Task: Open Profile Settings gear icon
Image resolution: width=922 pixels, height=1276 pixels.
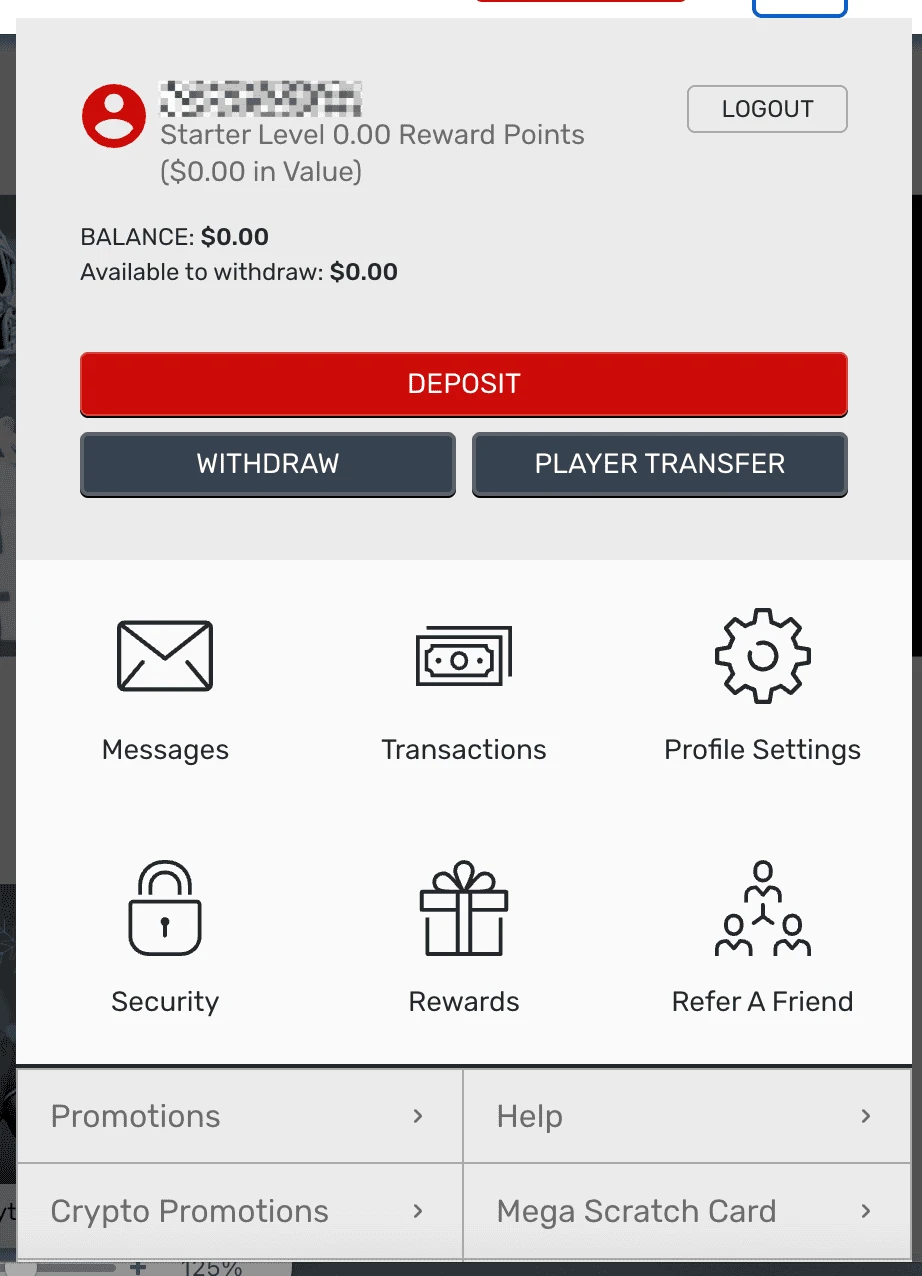Action: point(762,656)
